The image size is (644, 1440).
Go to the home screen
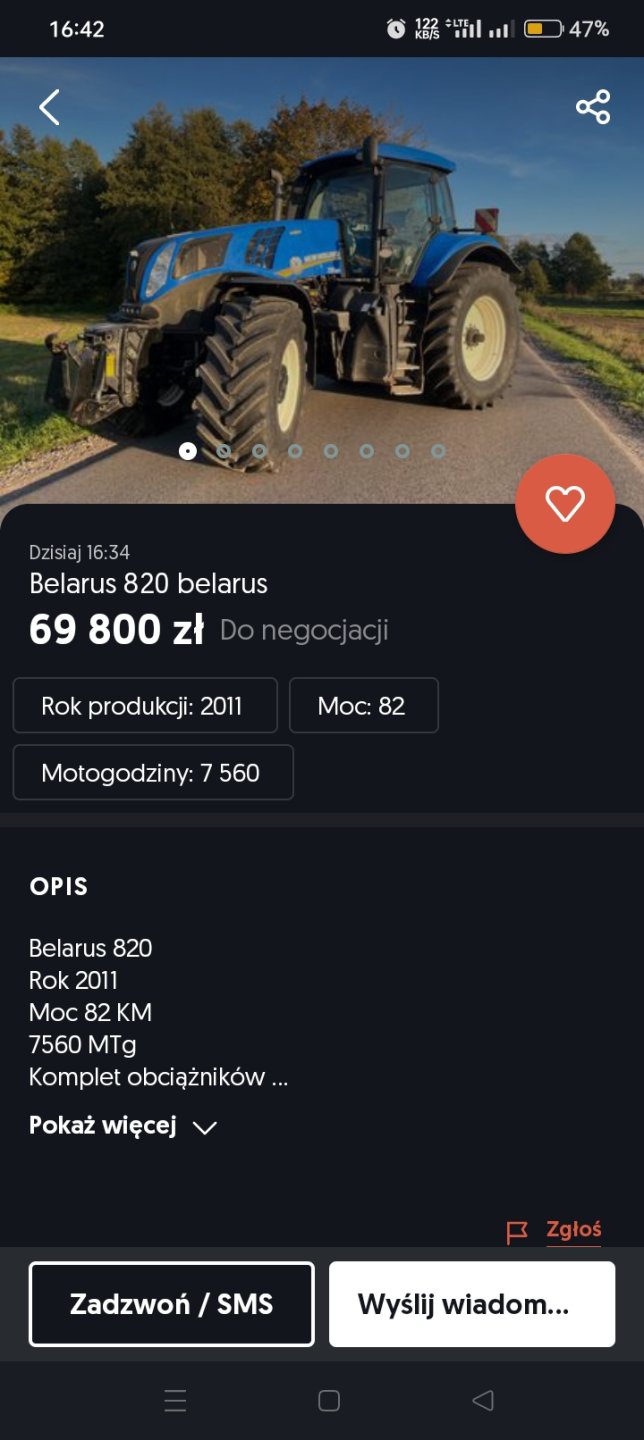click(329, 1401)
